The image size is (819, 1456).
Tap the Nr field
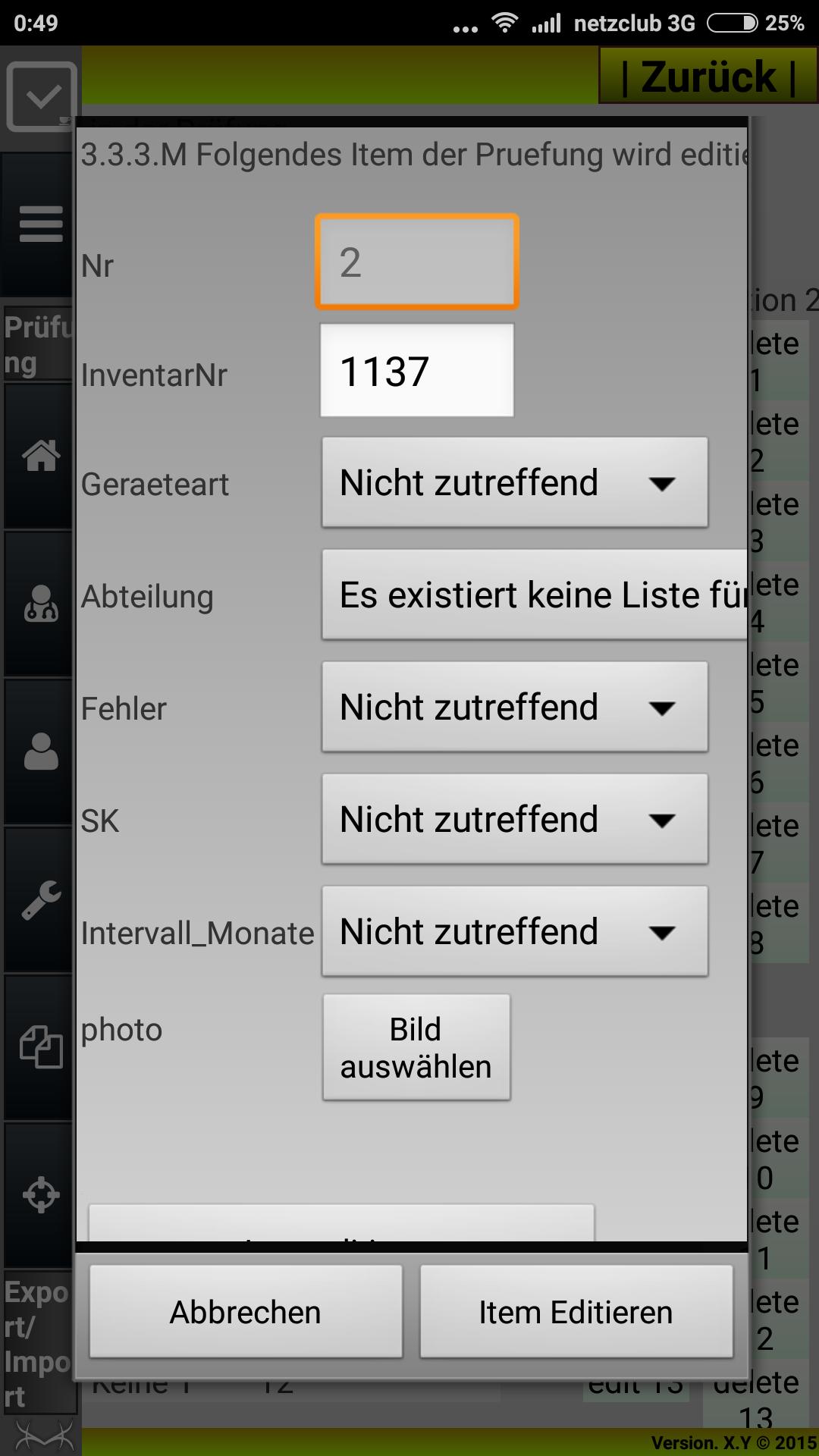[x=416, y=262]
